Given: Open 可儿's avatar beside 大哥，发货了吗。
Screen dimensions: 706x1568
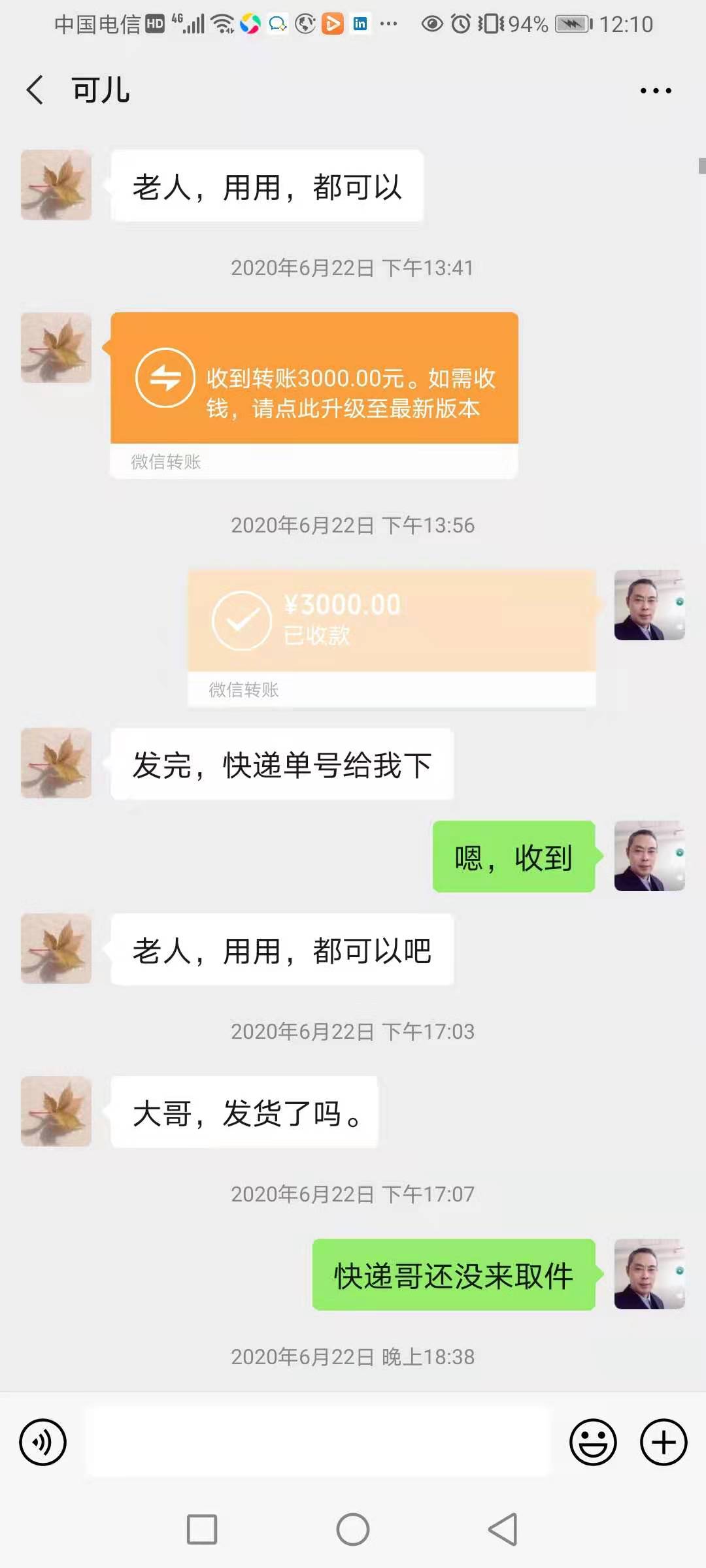Looking at the screenshot, I should pyautogui.click(x=56, y=1111).
